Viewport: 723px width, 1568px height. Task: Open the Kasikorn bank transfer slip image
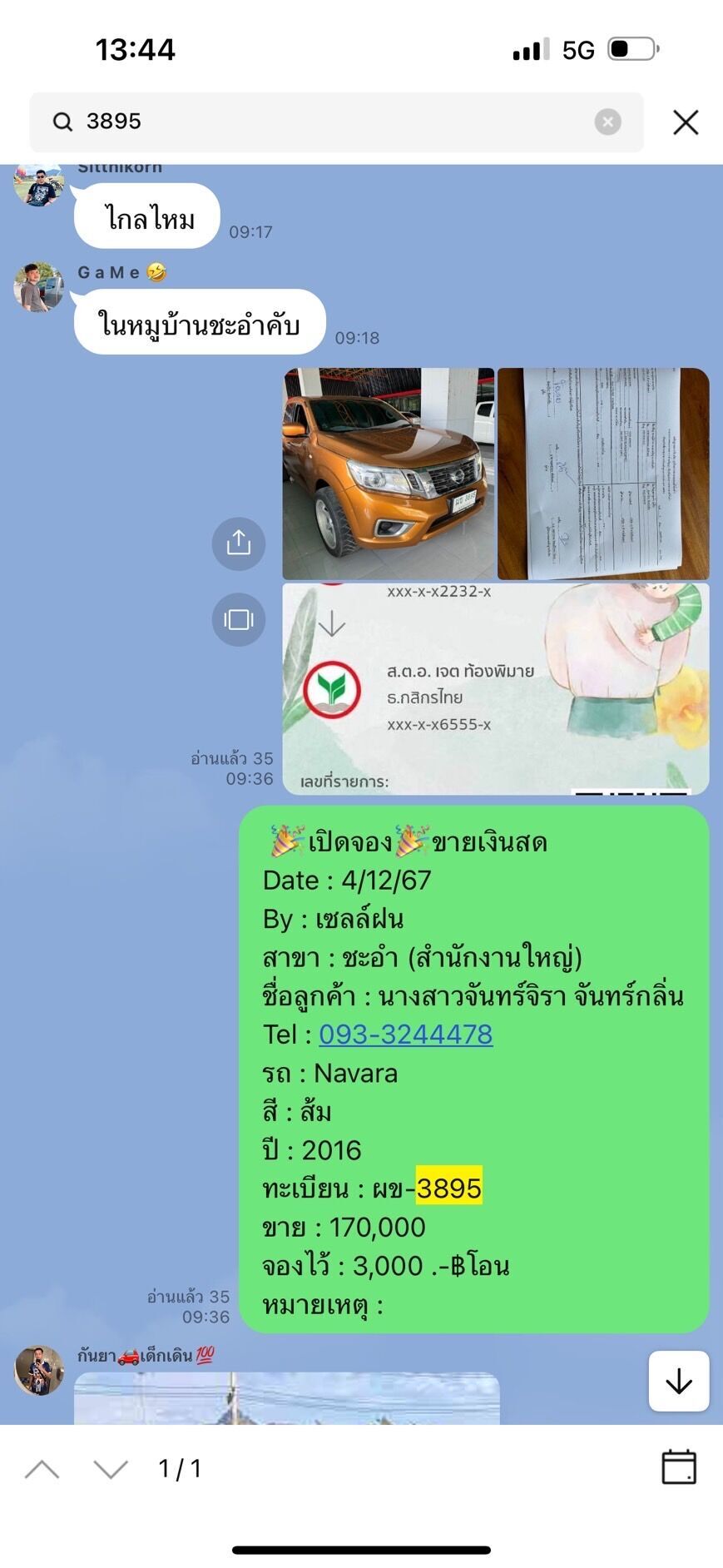(x=496, y=688)
